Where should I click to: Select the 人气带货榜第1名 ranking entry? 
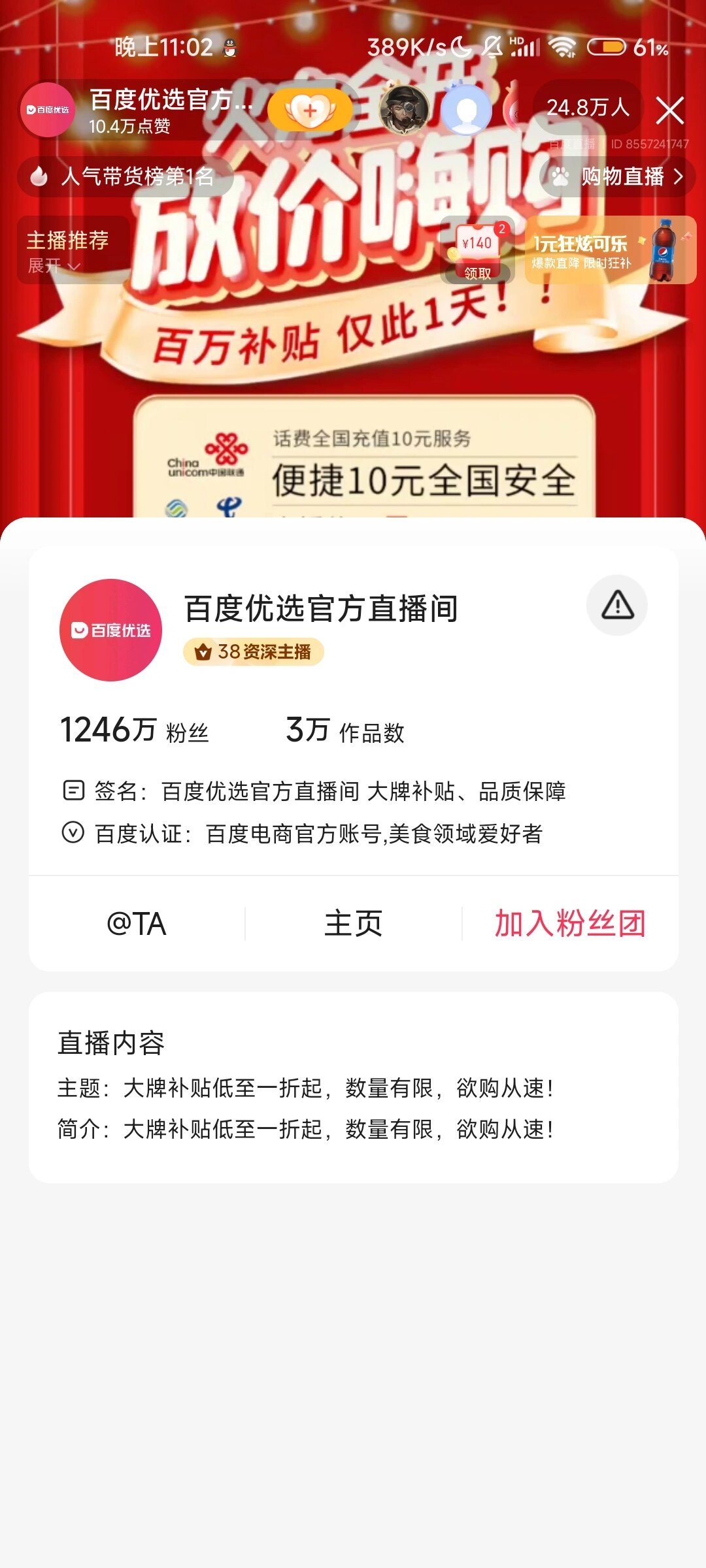(x=124, y=176)
